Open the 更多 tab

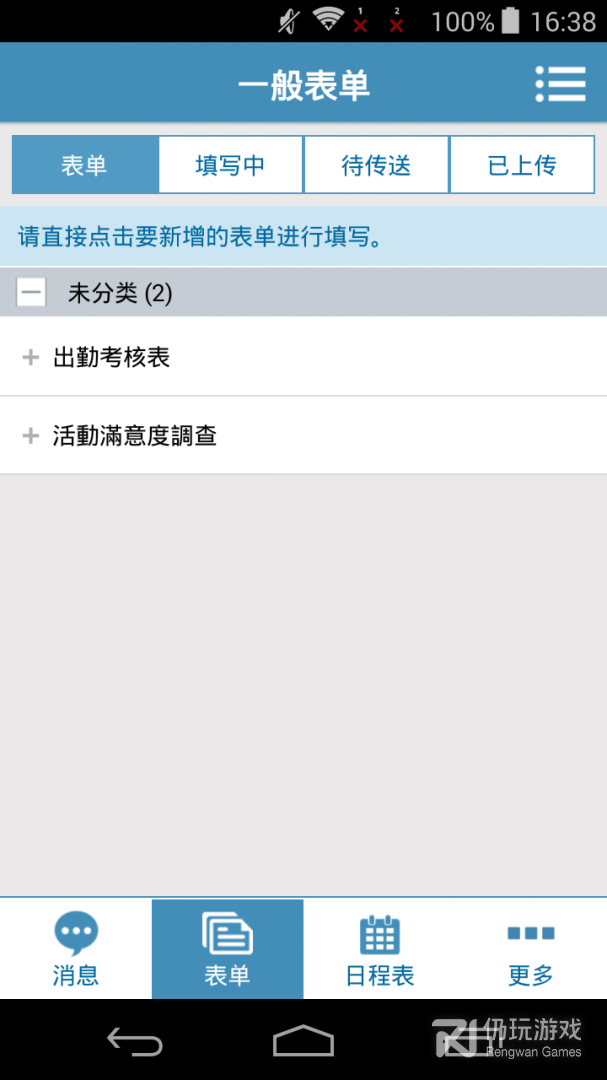[x=530, y=949]
